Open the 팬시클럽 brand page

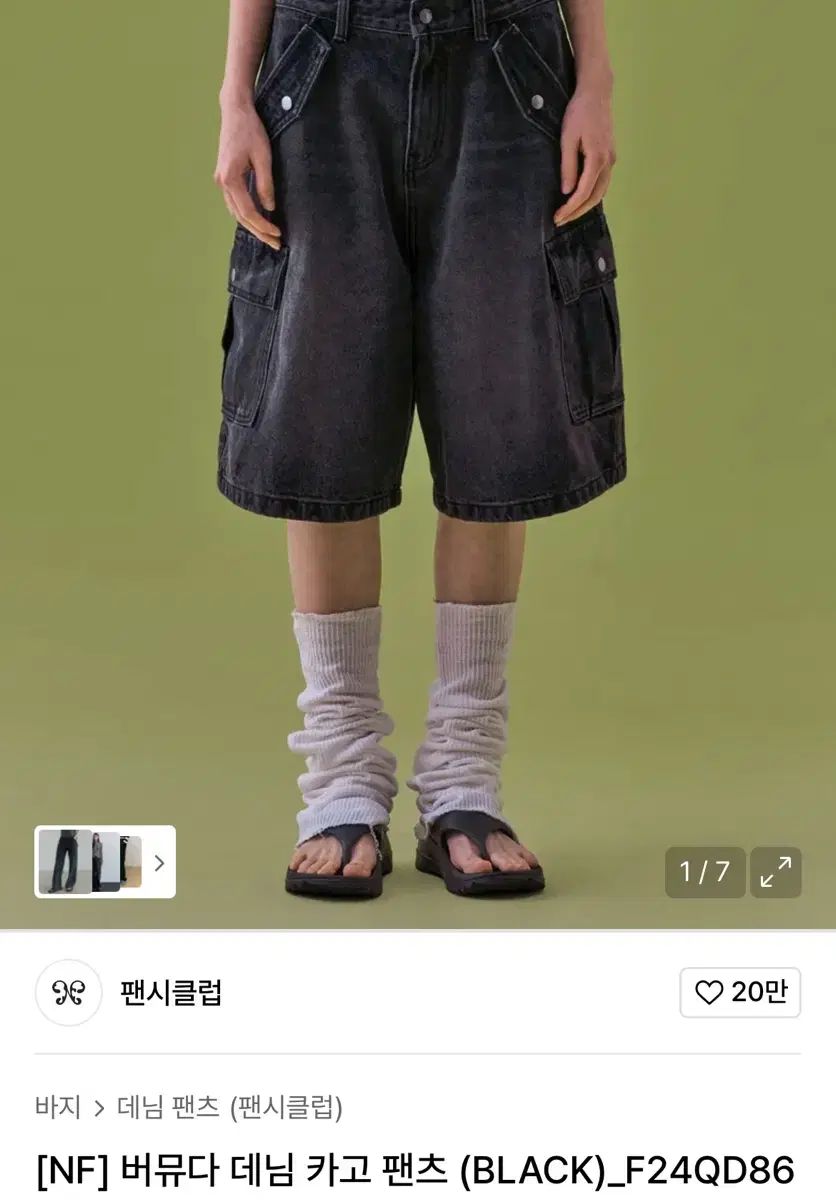click(171, 993)
